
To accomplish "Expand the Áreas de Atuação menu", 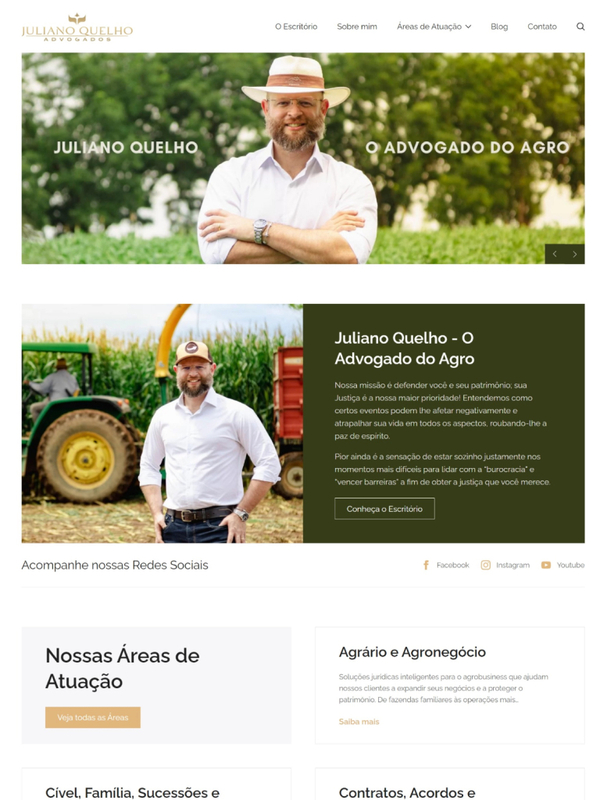I will pyautogui.click(x=433, y=27).
